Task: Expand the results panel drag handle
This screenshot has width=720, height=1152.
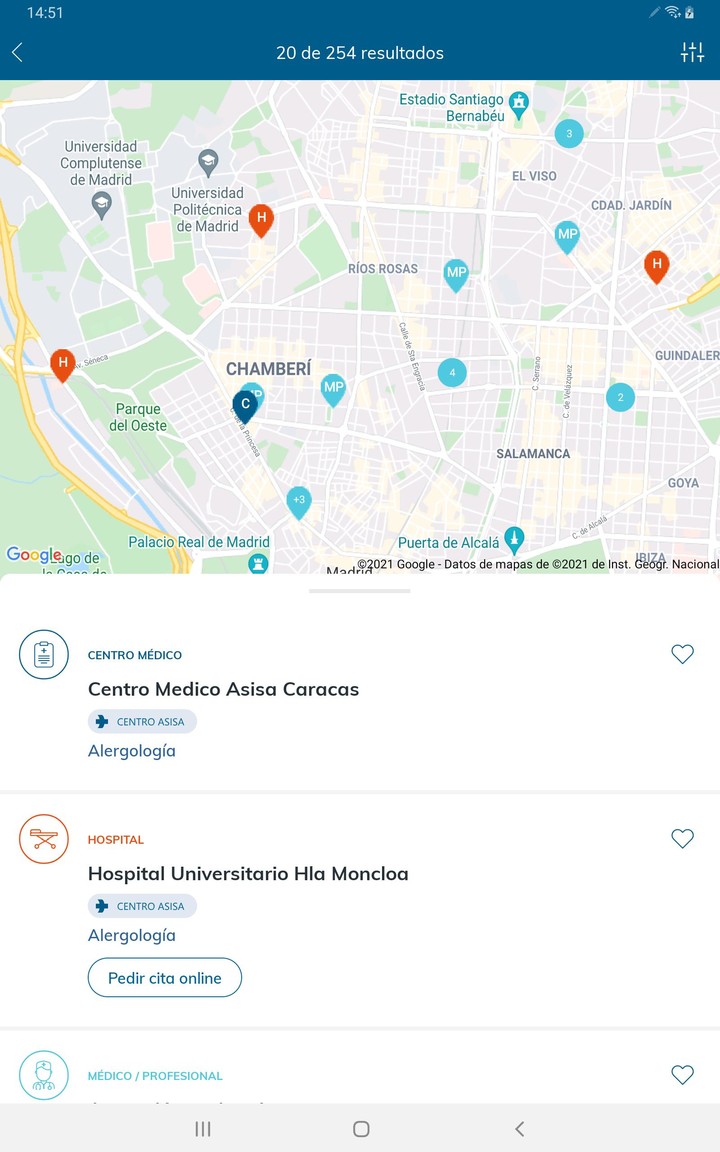Action: [359, 590]
